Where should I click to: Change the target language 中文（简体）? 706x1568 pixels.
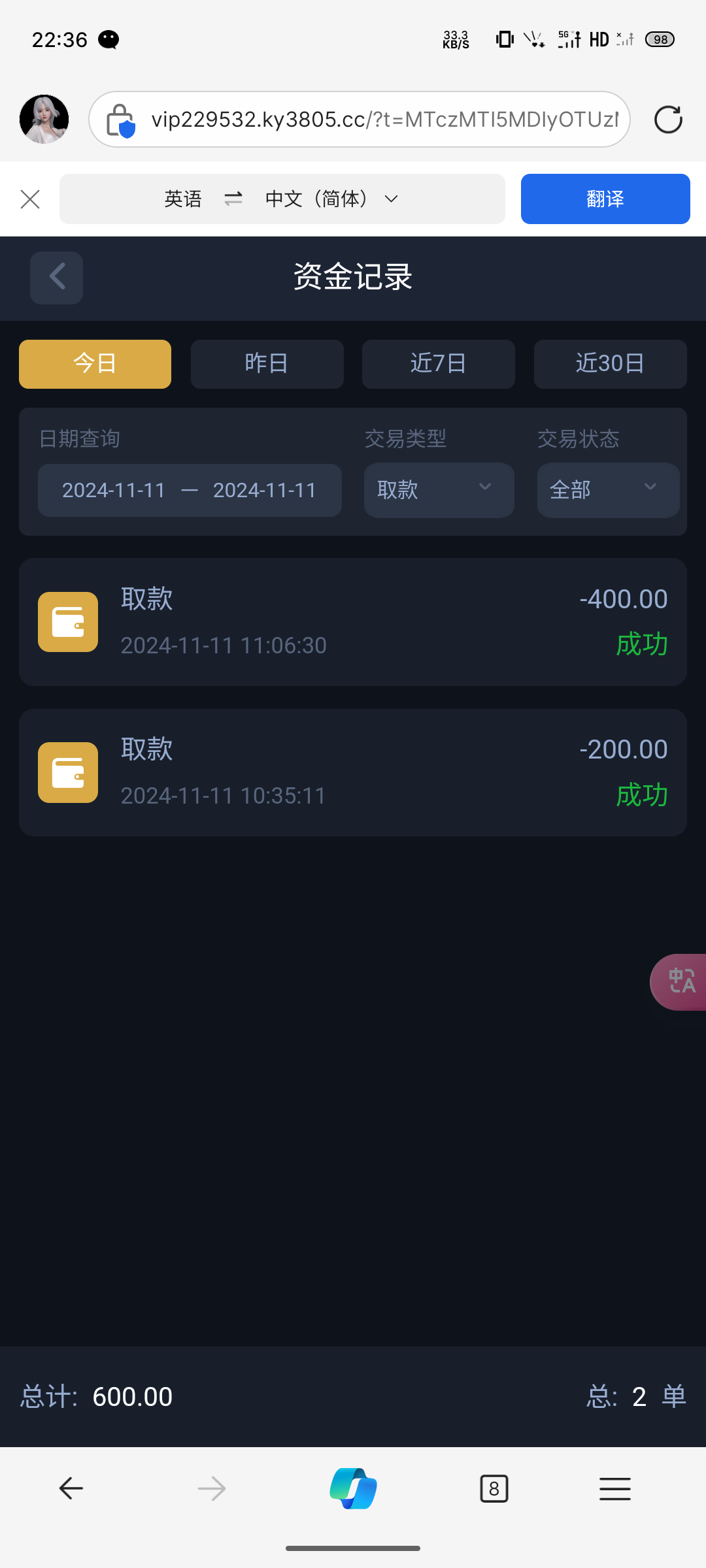point(331,199)
